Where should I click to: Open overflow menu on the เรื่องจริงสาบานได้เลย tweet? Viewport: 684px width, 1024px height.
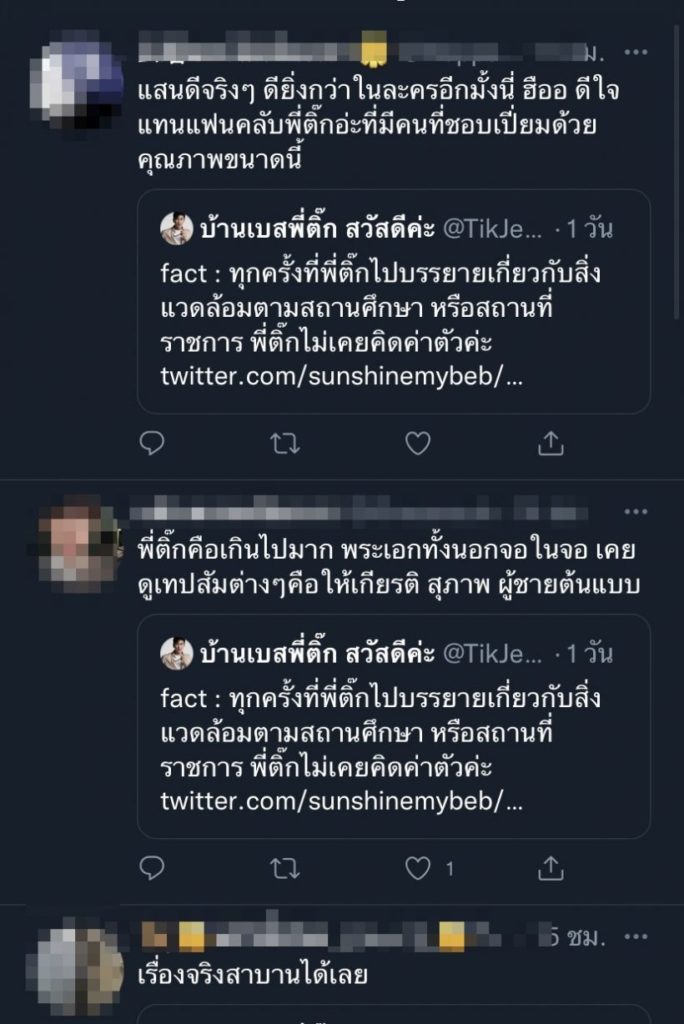[636, 938]
